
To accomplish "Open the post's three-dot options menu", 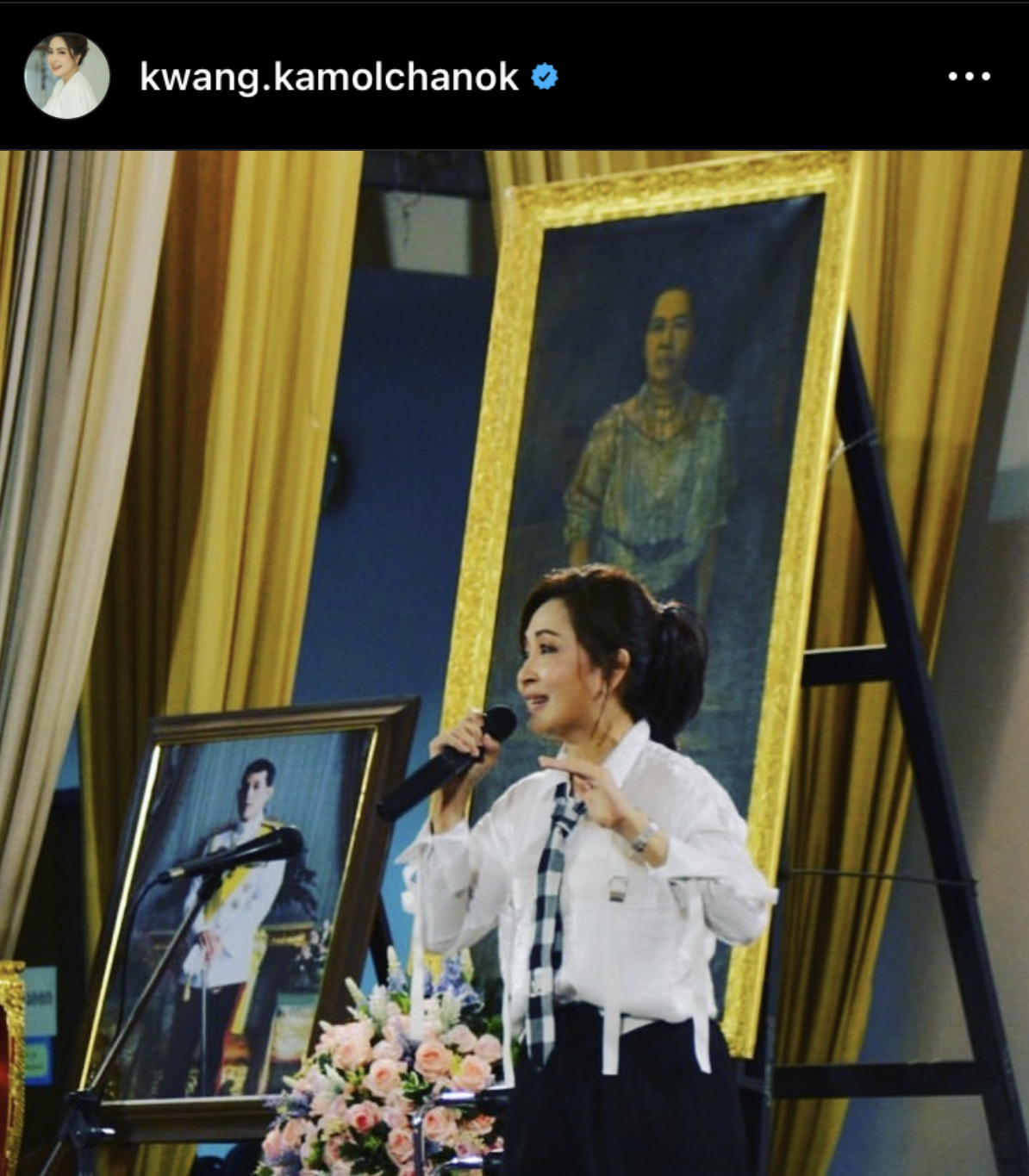I will click(x=969, y=77).
